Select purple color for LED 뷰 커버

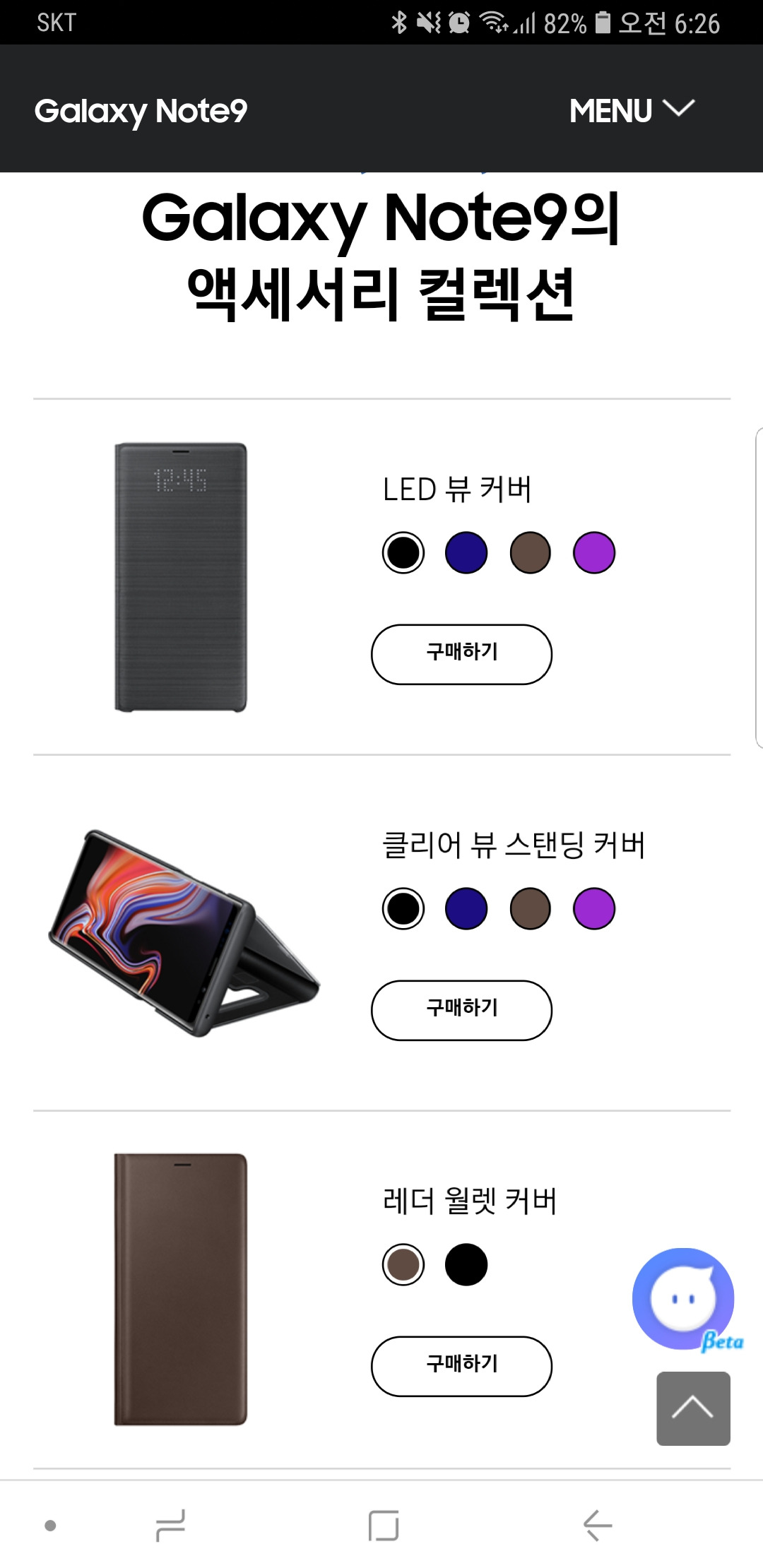pyautogui.click(x=594, y=552)
